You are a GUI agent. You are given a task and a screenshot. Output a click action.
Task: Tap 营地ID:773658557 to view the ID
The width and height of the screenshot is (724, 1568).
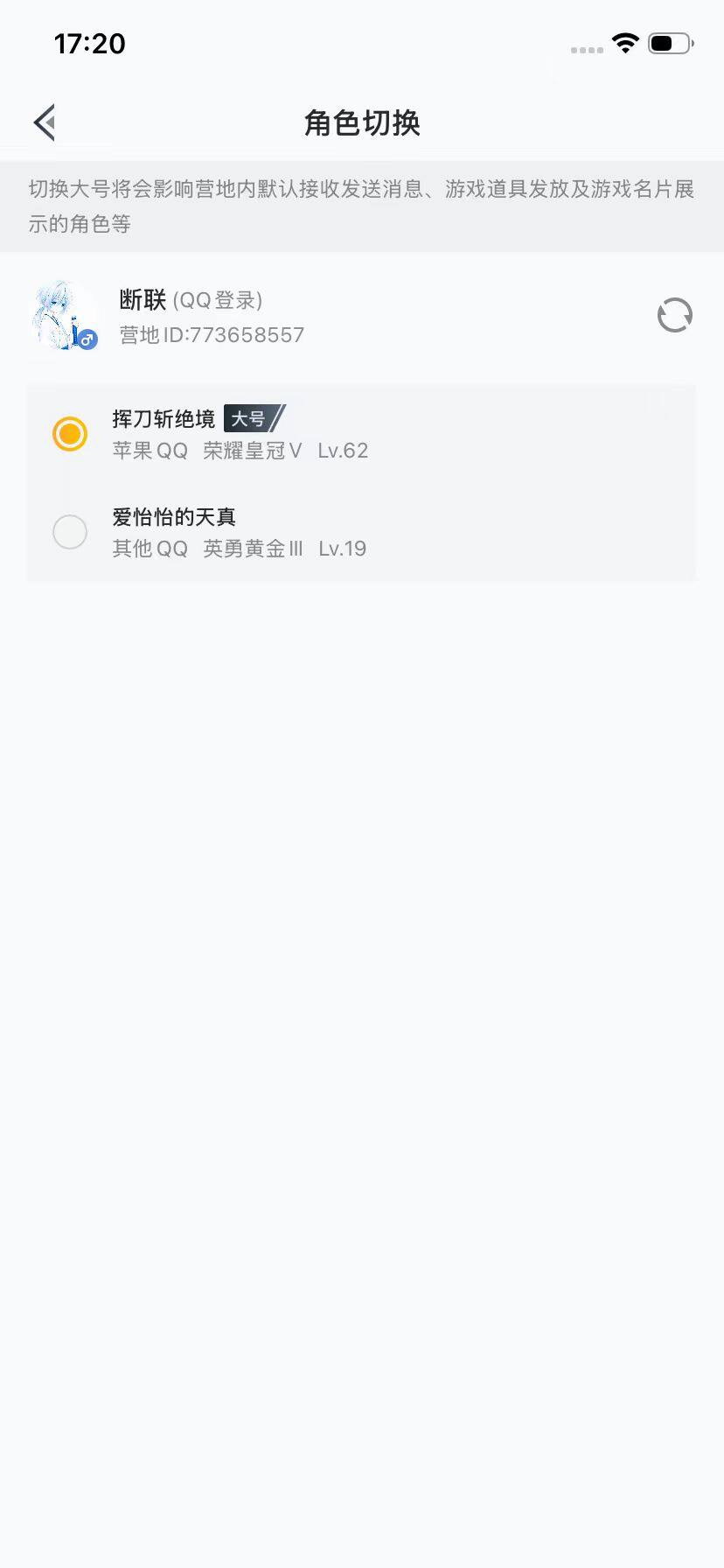tap(212, 334)
